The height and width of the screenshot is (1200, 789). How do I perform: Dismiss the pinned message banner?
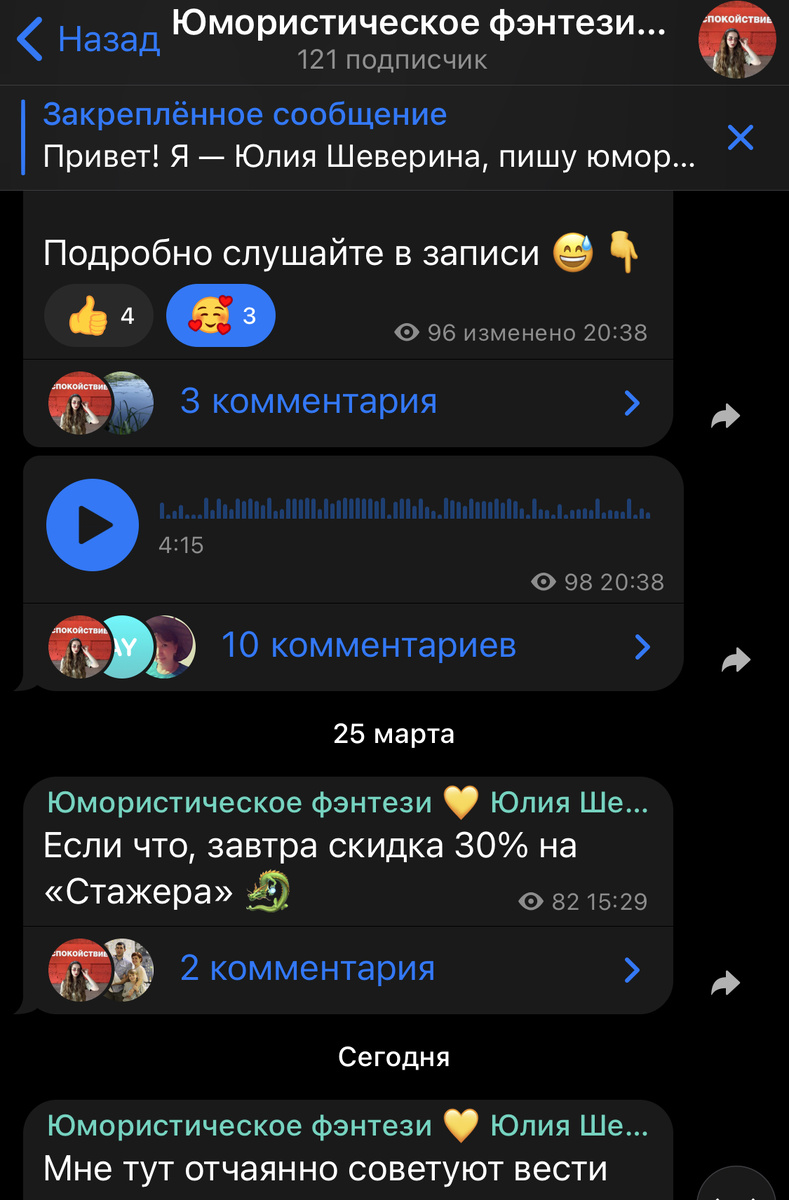click(x=740, y=137)
